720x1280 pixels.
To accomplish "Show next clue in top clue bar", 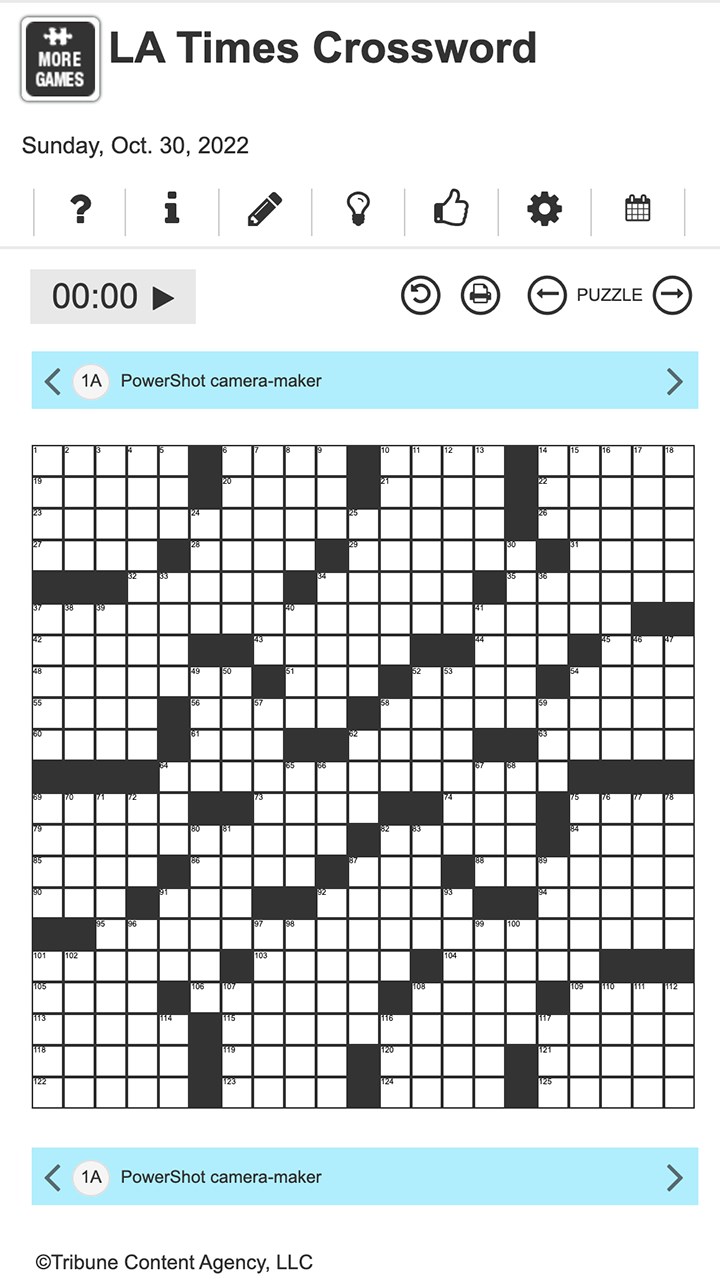I will click(x=675, y=380).
